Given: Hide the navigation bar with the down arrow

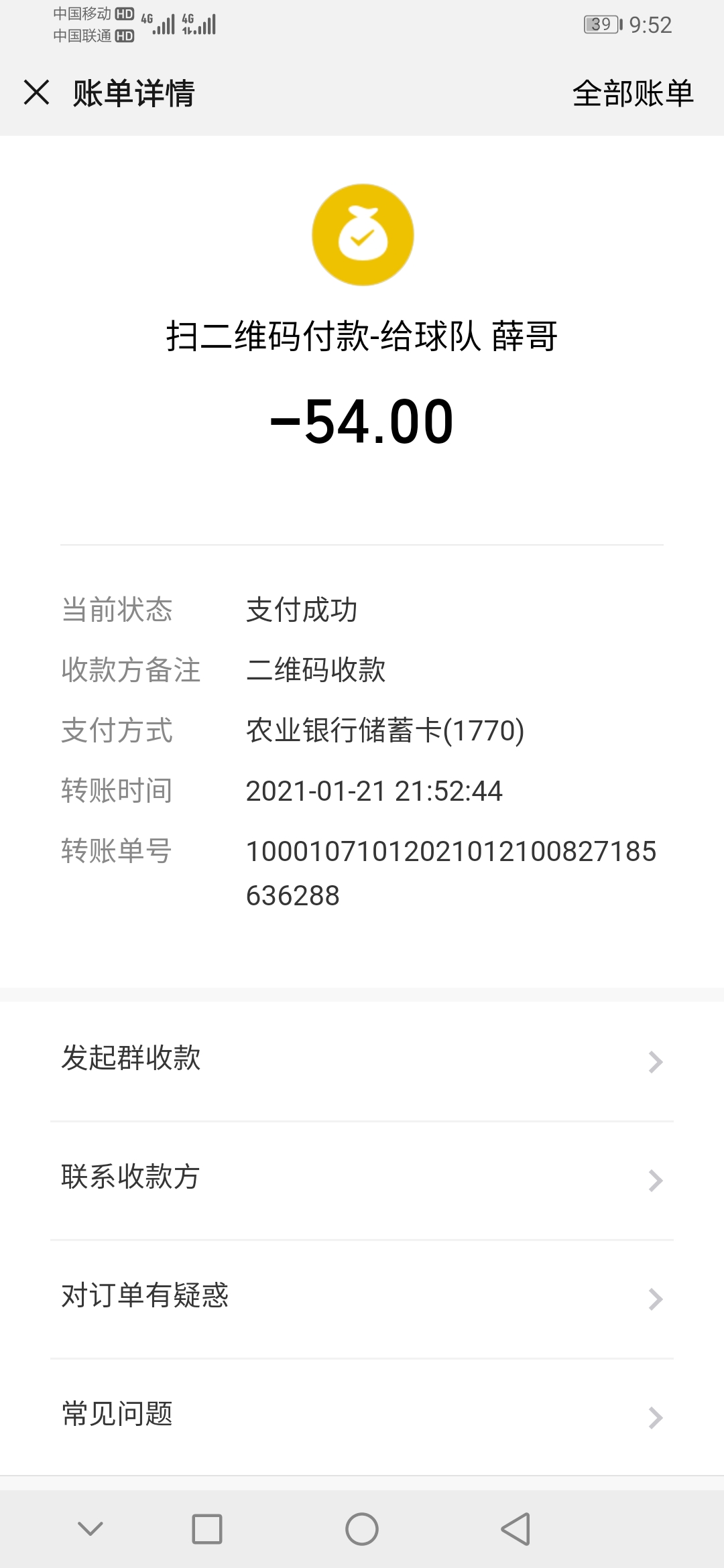Looking at the screenshot, I should pos(90,1529).
